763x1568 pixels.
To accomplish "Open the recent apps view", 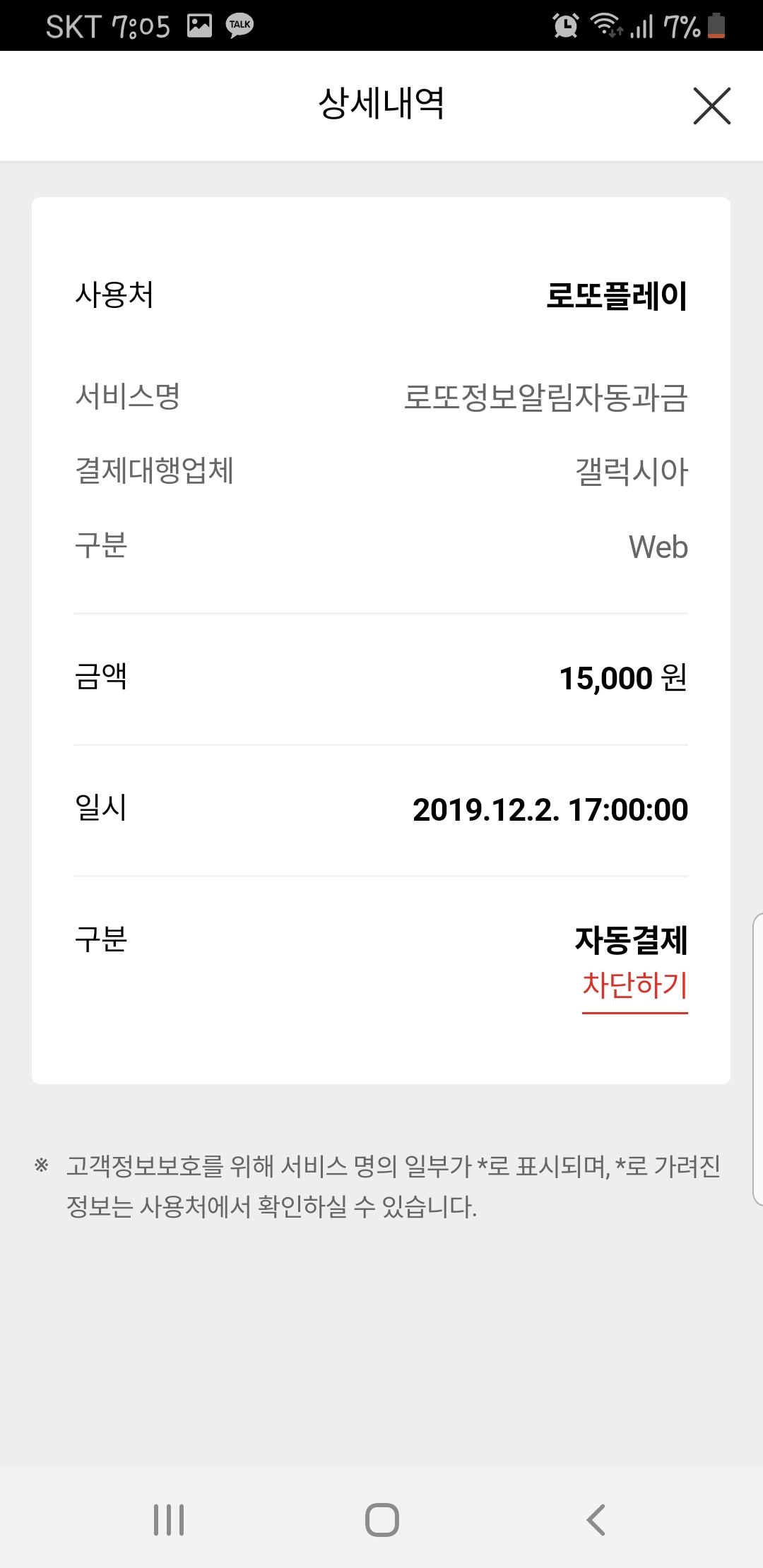I will pos(169,1519).
